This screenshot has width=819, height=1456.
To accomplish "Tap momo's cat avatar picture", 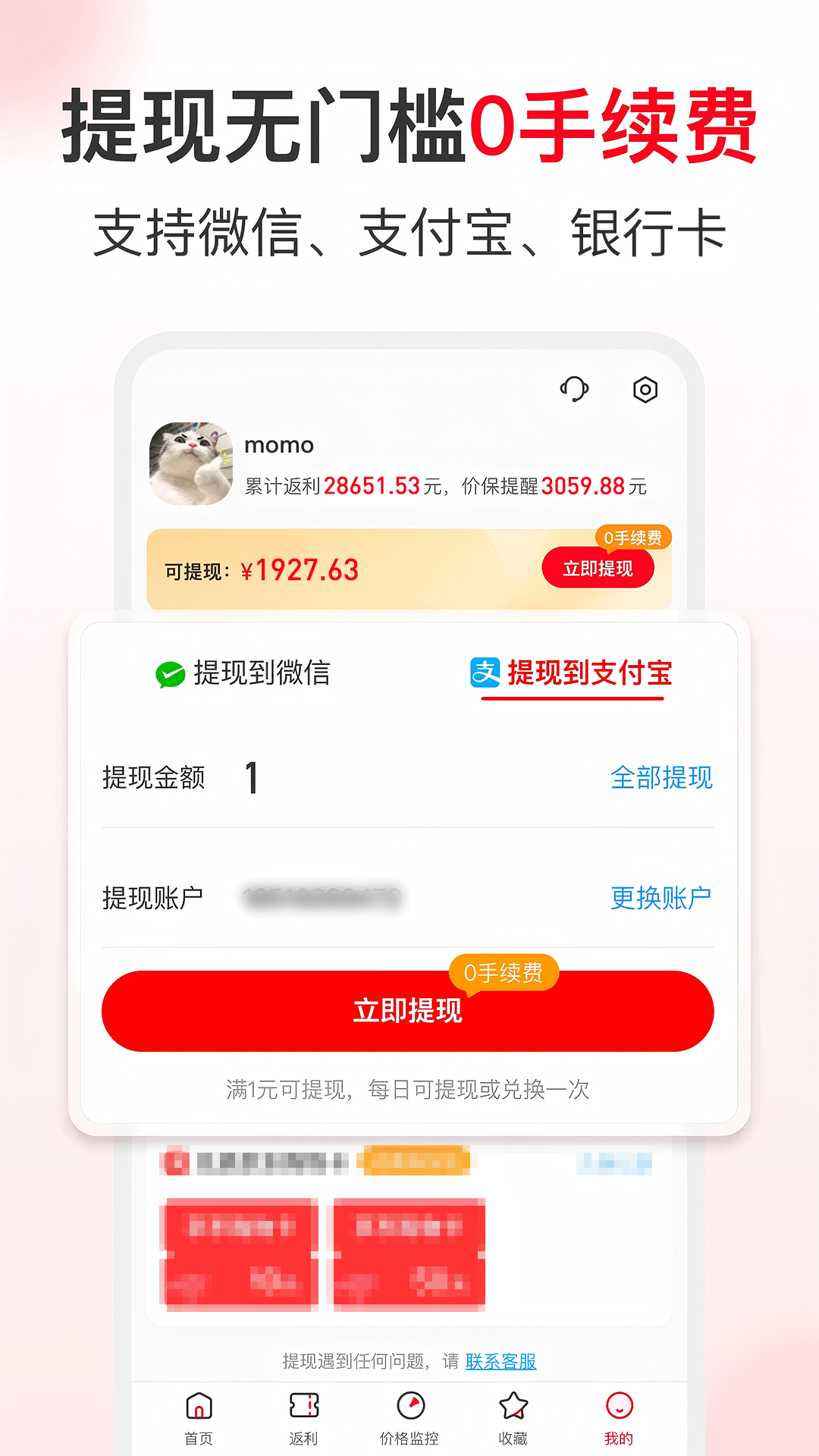I will click(191, 463).
